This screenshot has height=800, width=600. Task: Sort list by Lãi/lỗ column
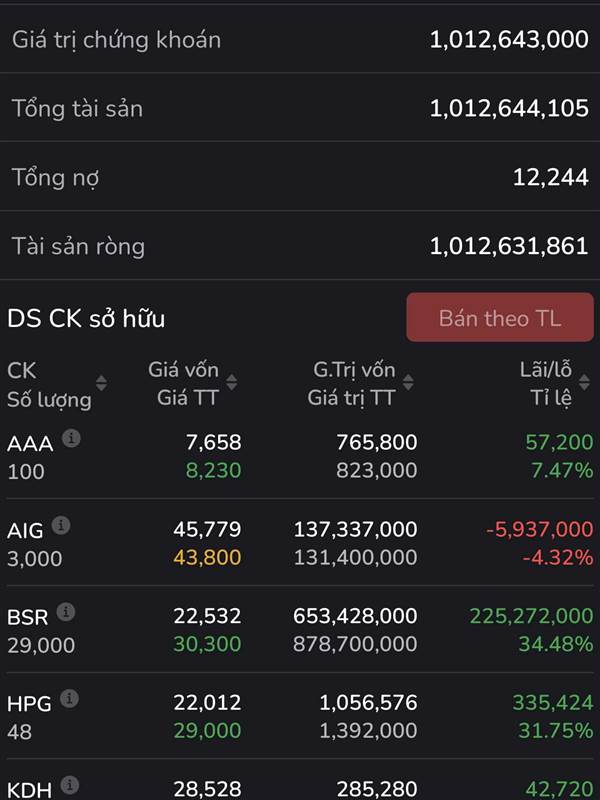click(x=584, y=382)
